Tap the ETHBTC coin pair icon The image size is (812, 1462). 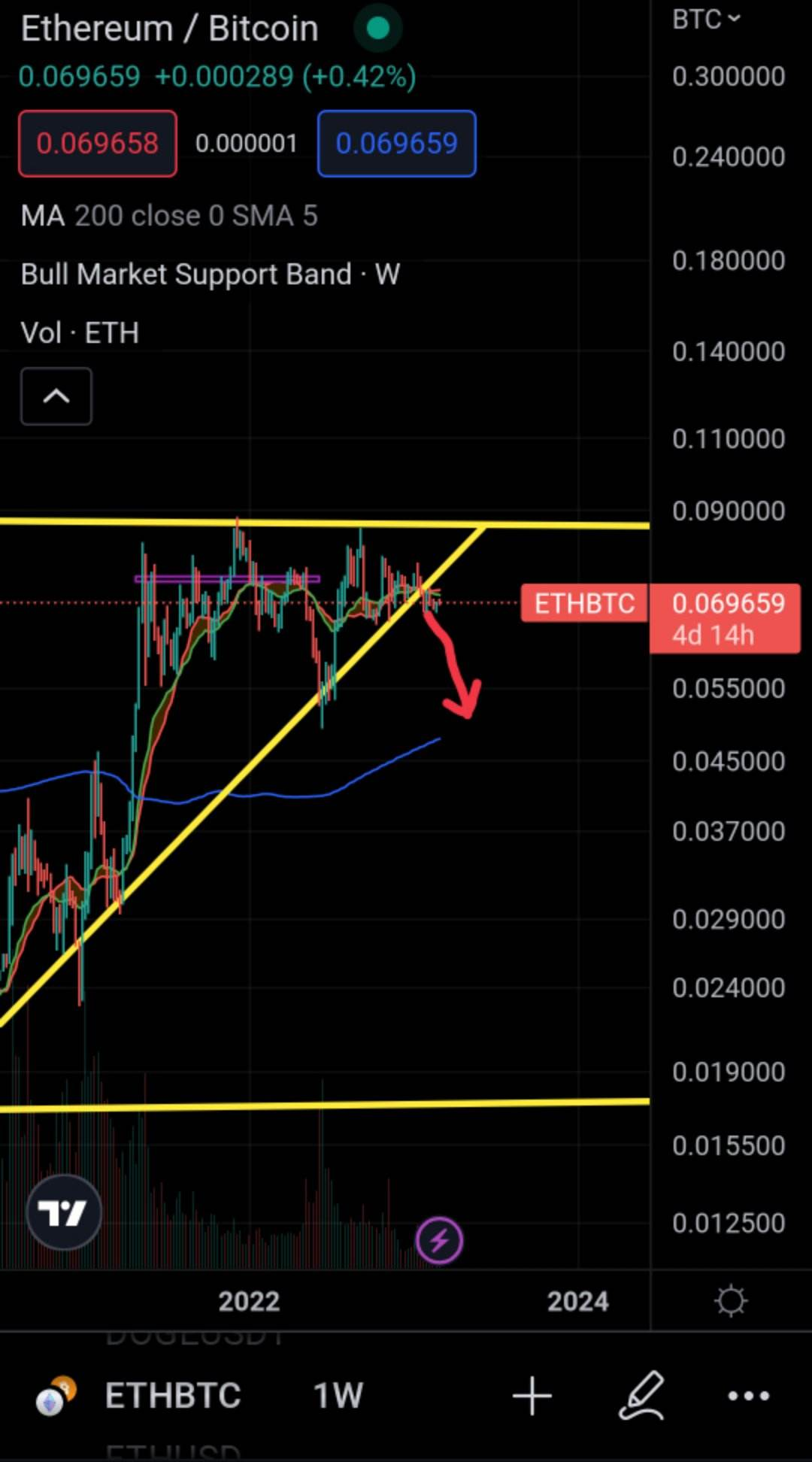[x=54, y=1395]
